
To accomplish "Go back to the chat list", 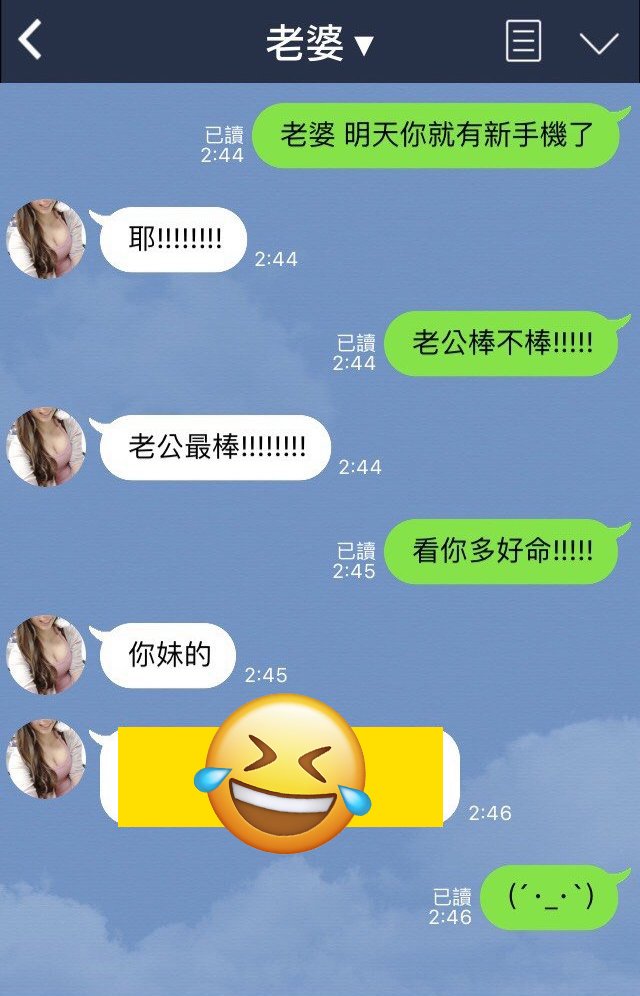I will tap(30, 41).
